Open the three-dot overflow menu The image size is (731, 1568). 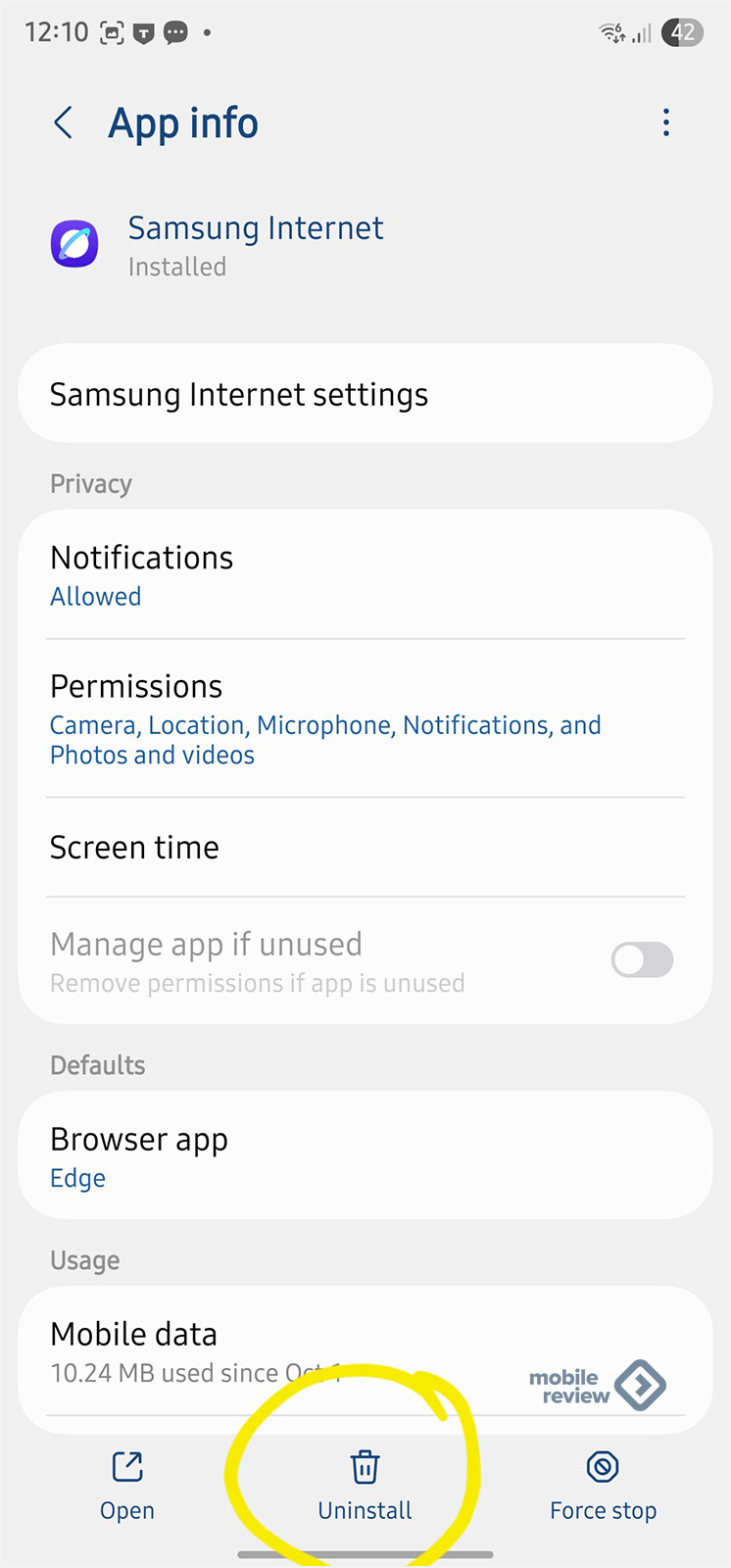click(666, 122)
